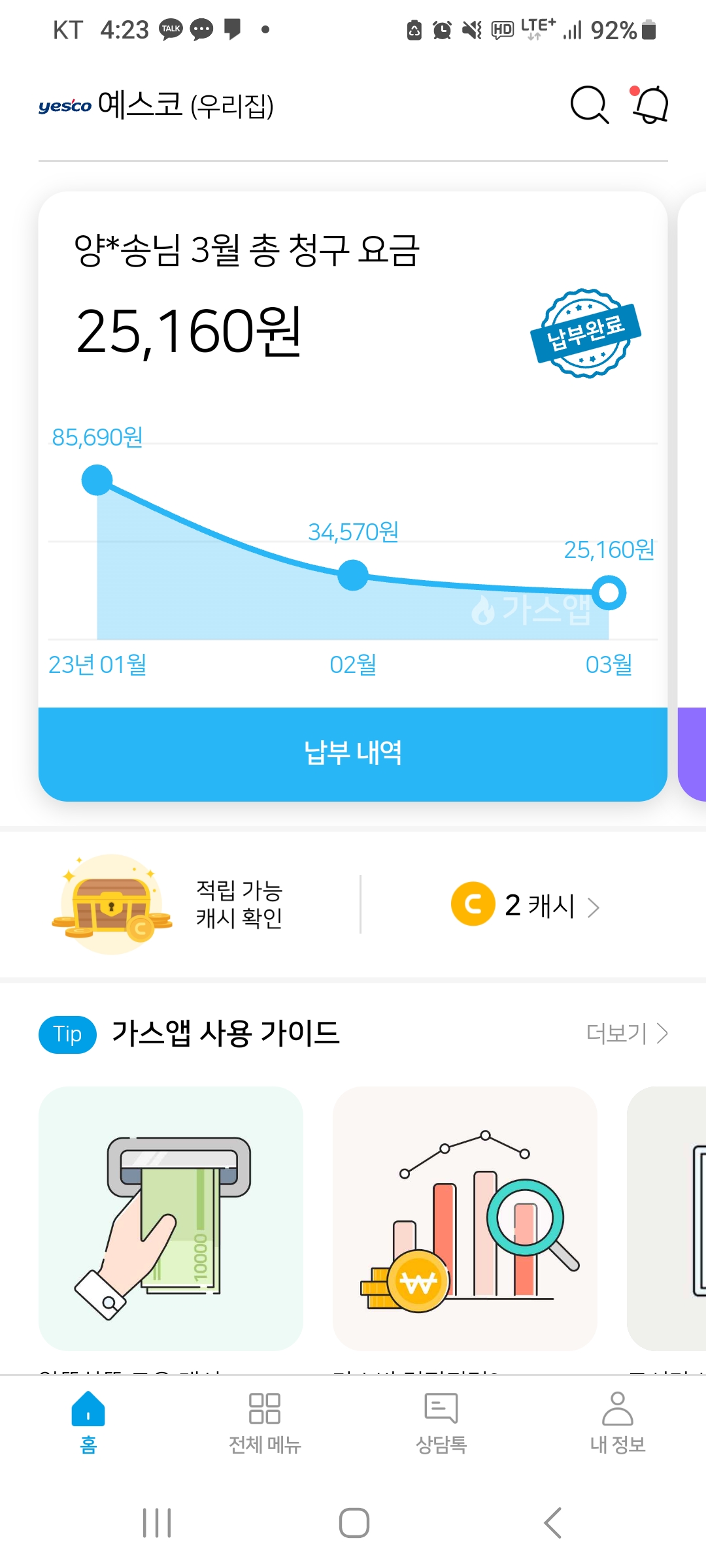706x1568 pixels.
Task: Open the search magnifier icon
Action: (x=589, y=105)
